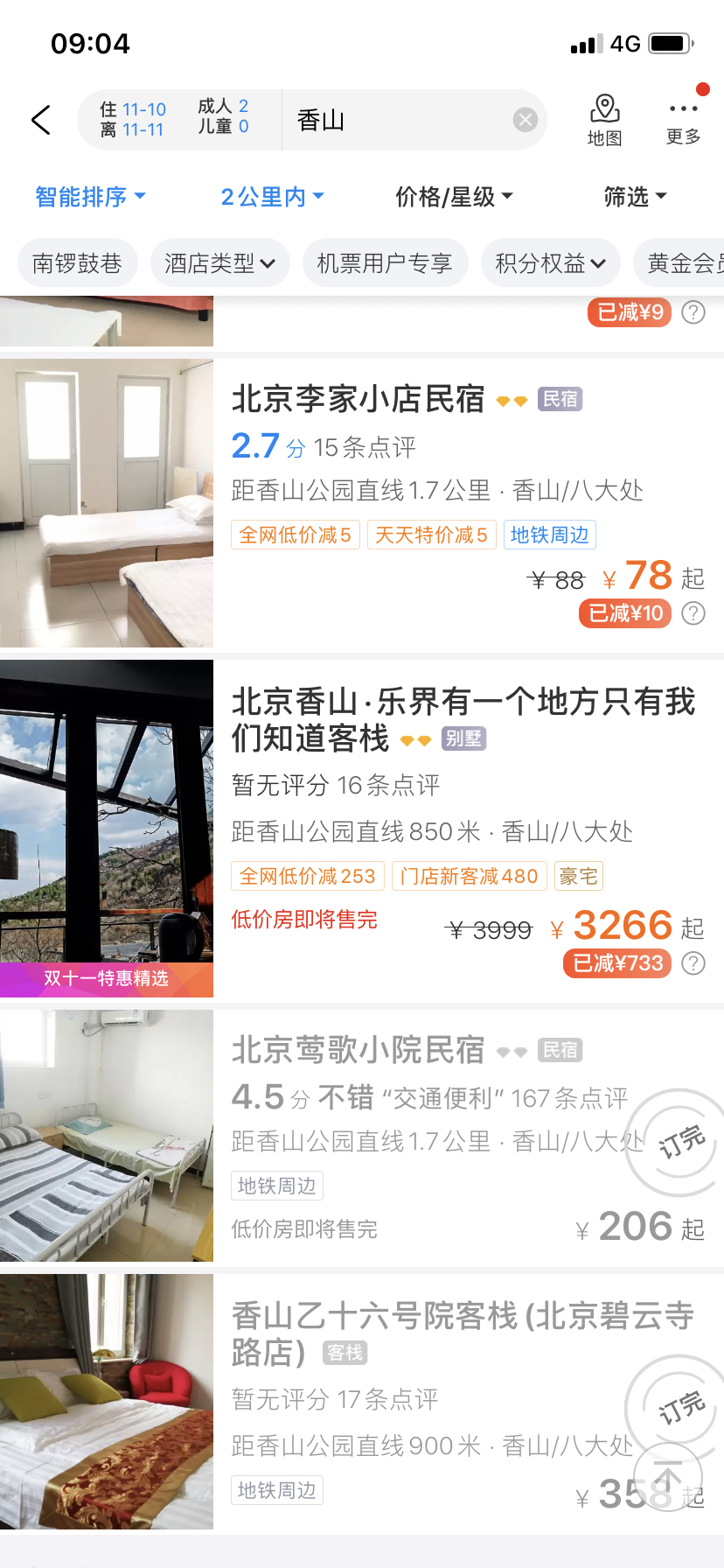Tap the back-to-top arrow button
Screen dimensions: 724x1568
tap(667, 1478)
